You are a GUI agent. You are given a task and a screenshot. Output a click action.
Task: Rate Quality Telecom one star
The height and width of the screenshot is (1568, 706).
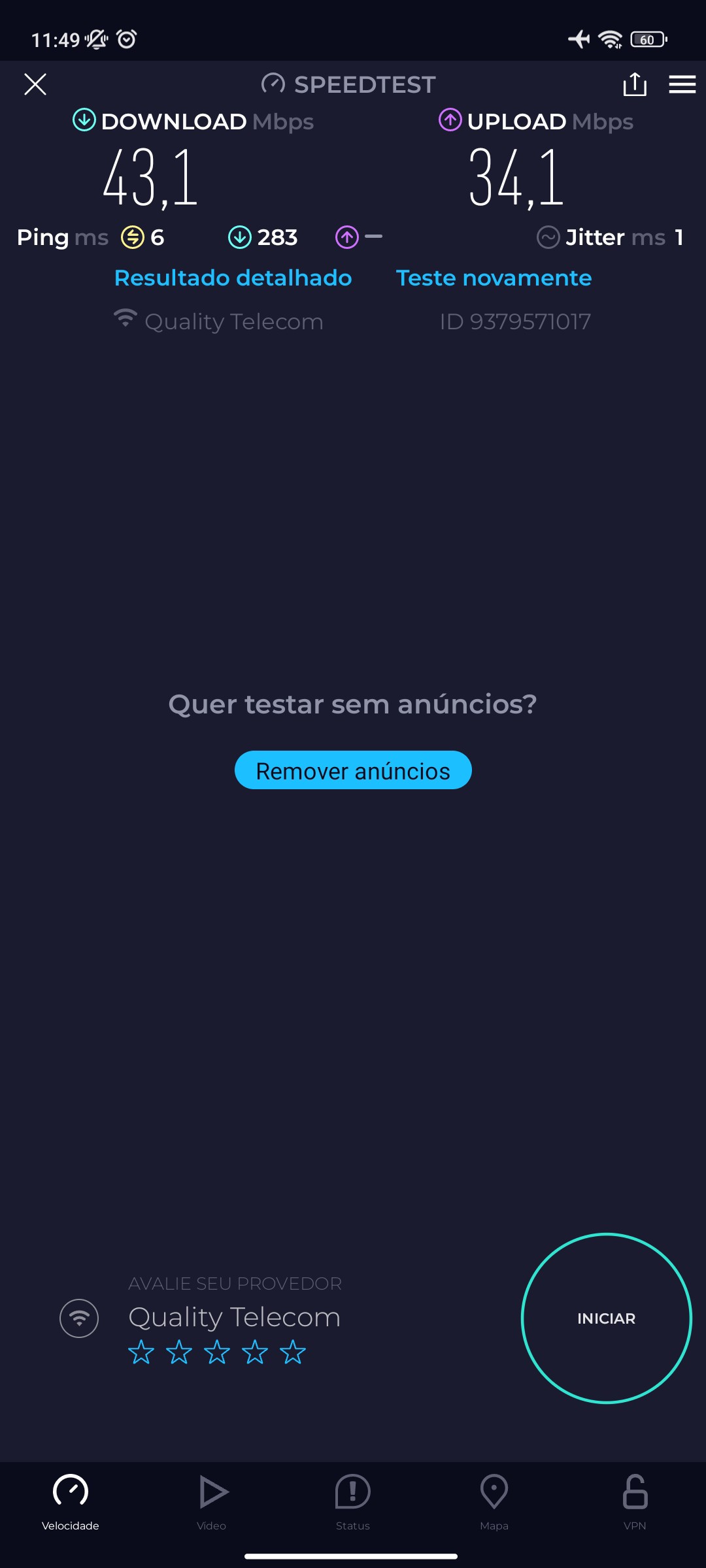[x=141, y=1352]
